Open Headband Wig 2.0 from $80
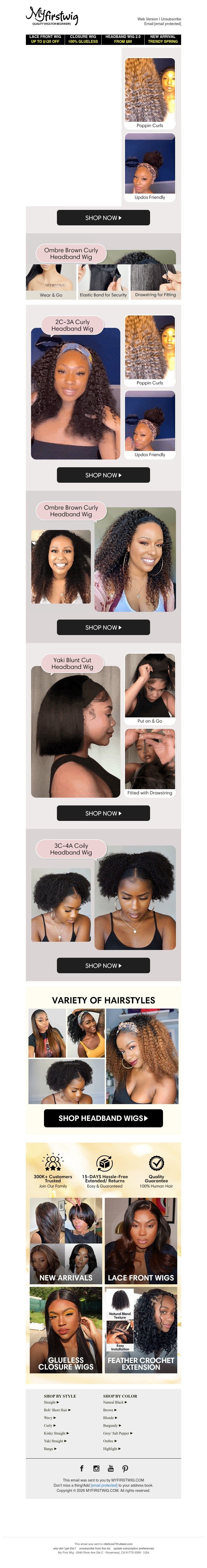The height and width of the screenshot is (1568, 207). [123, 39]
